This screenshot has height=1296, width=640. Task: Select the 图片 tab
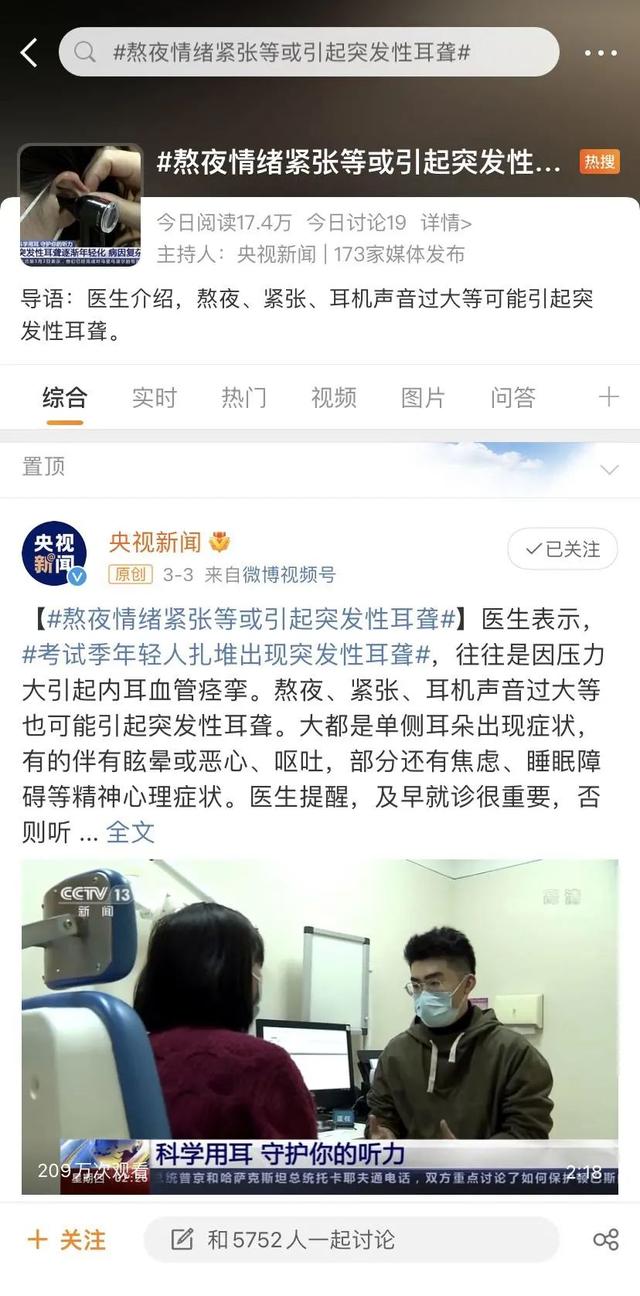[423, 397]
